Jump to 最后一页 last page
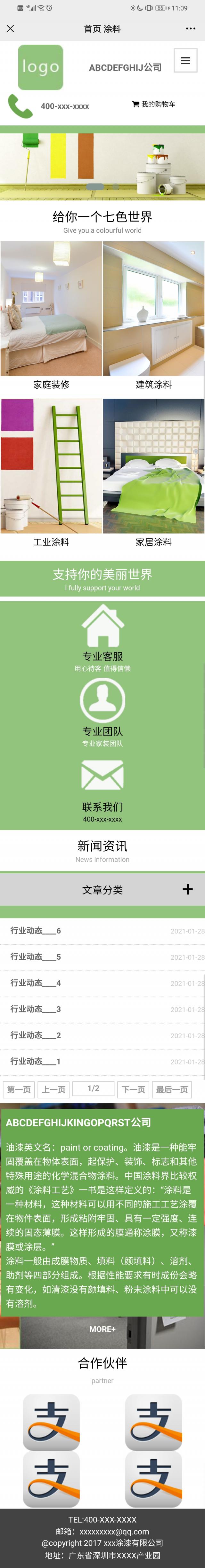 pos(172,1089)
